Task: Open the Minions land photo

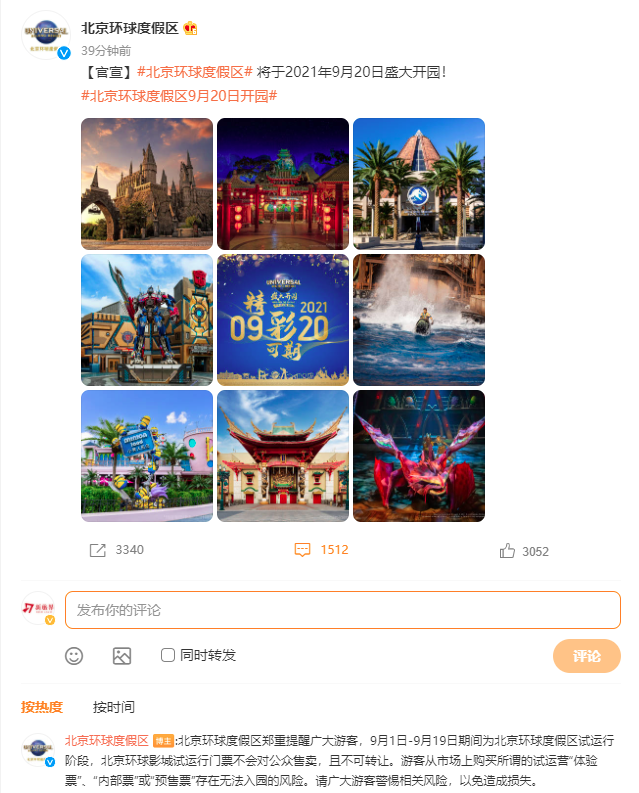Action: pyautogui.click(x=147, y=456)
